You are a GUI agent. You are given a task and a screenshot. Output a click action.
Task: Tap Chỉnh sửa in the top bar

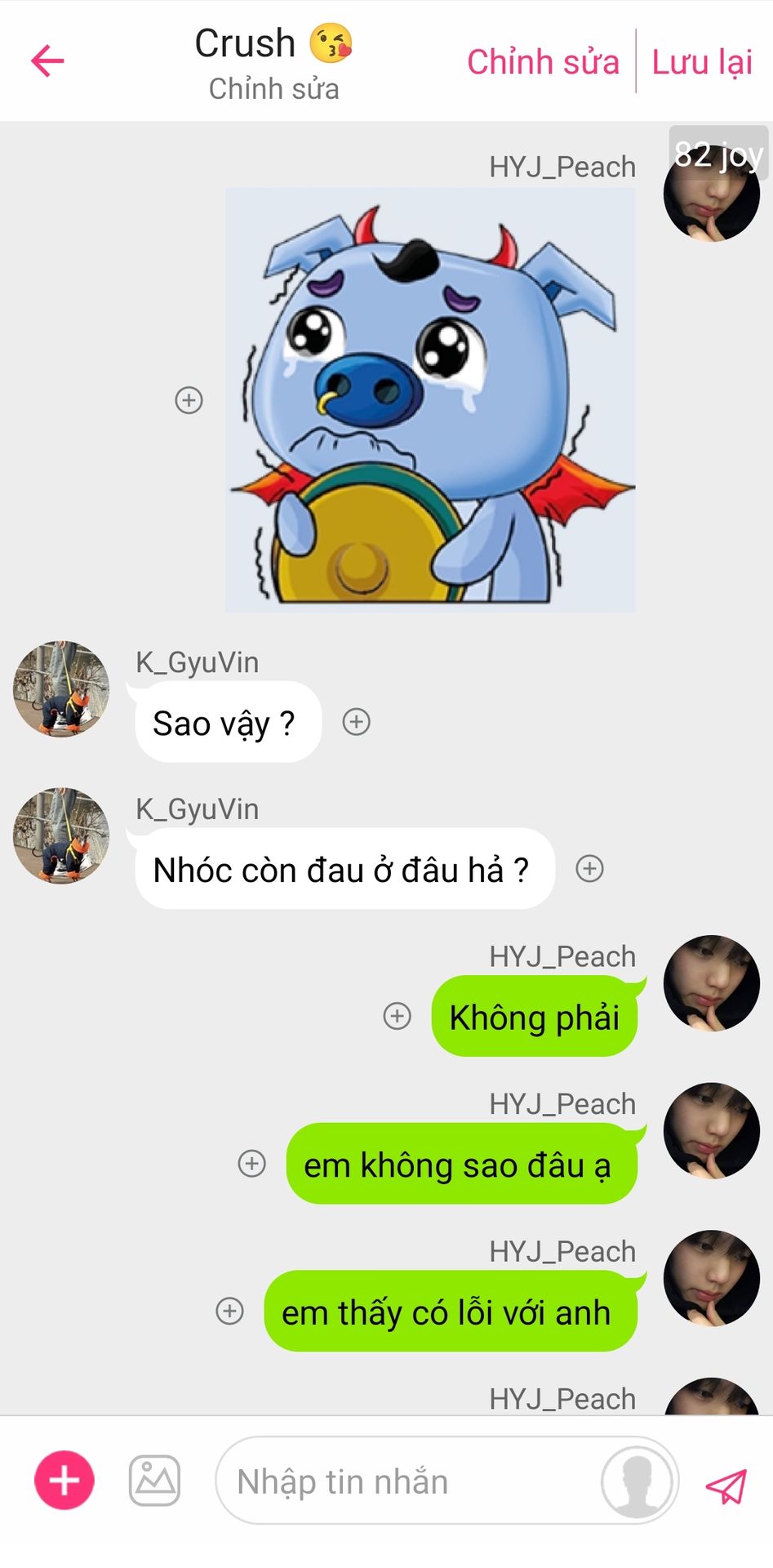(x=543, y=62)
